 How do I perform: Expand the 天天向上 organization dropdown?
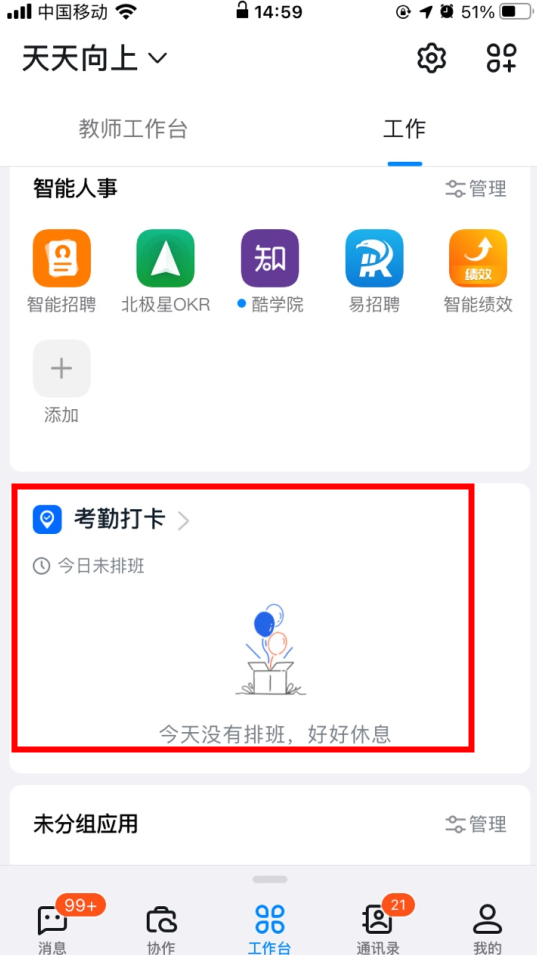pyautogui.click(x=94, y=59)
